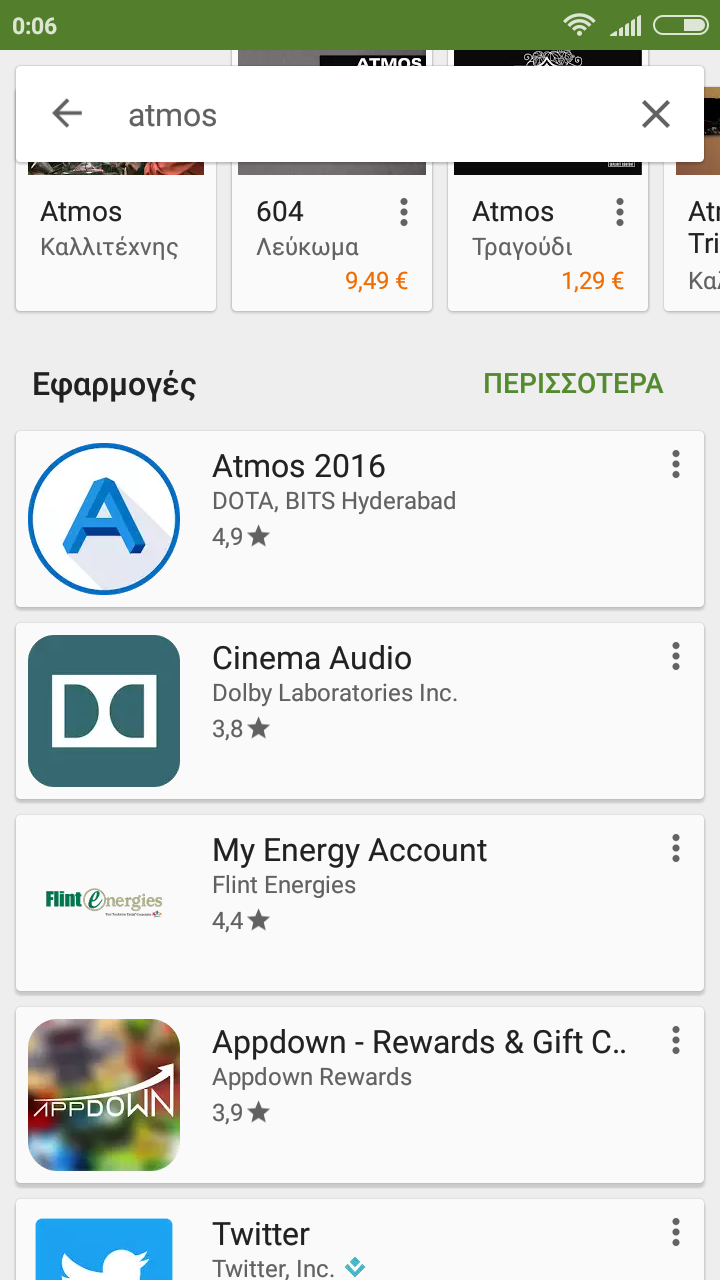This screenshot has height=1280, width=720.
Task: Open the overflow menu for Twitter
Action: 676,1232
